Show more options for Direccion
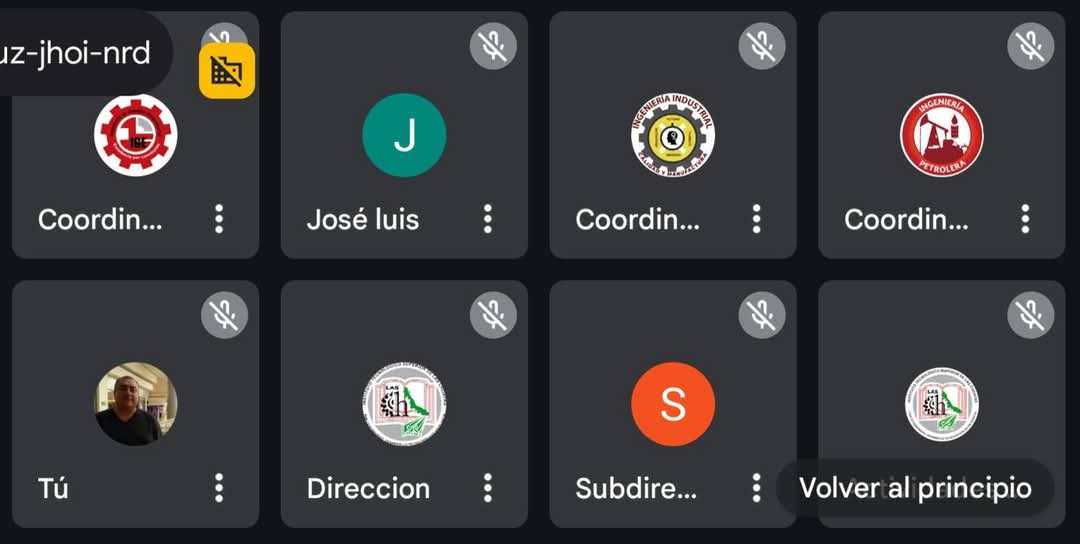Viewport: 1080px width, 544px height. coord(487,488)
